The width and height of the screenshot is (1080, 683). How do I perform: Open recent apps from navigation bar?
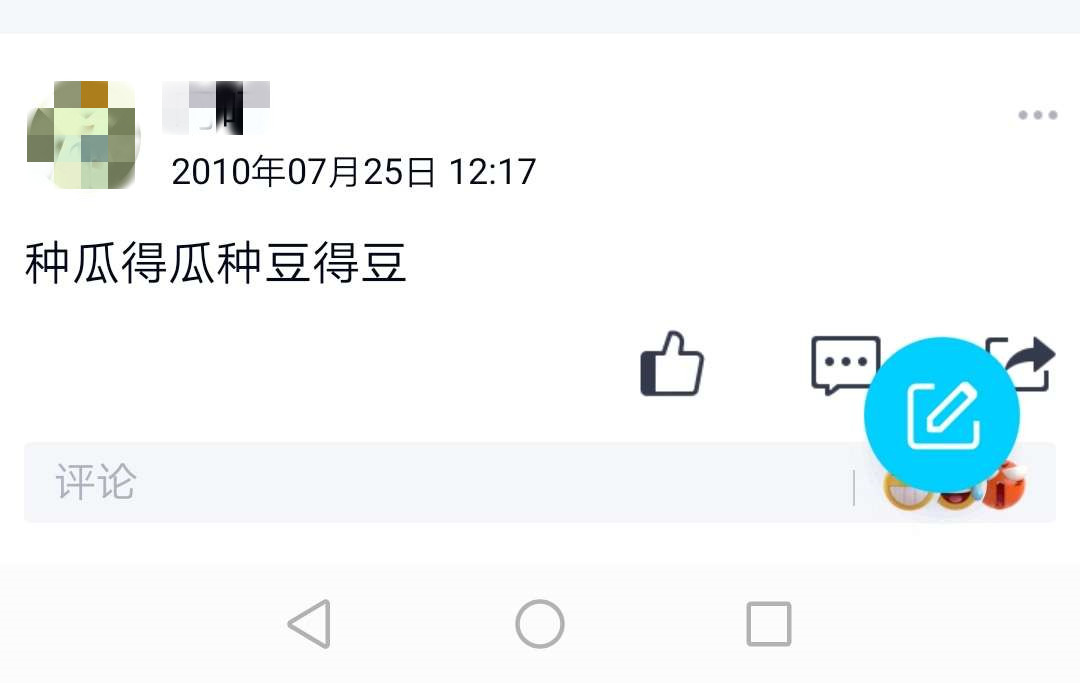tap(768, 624)
